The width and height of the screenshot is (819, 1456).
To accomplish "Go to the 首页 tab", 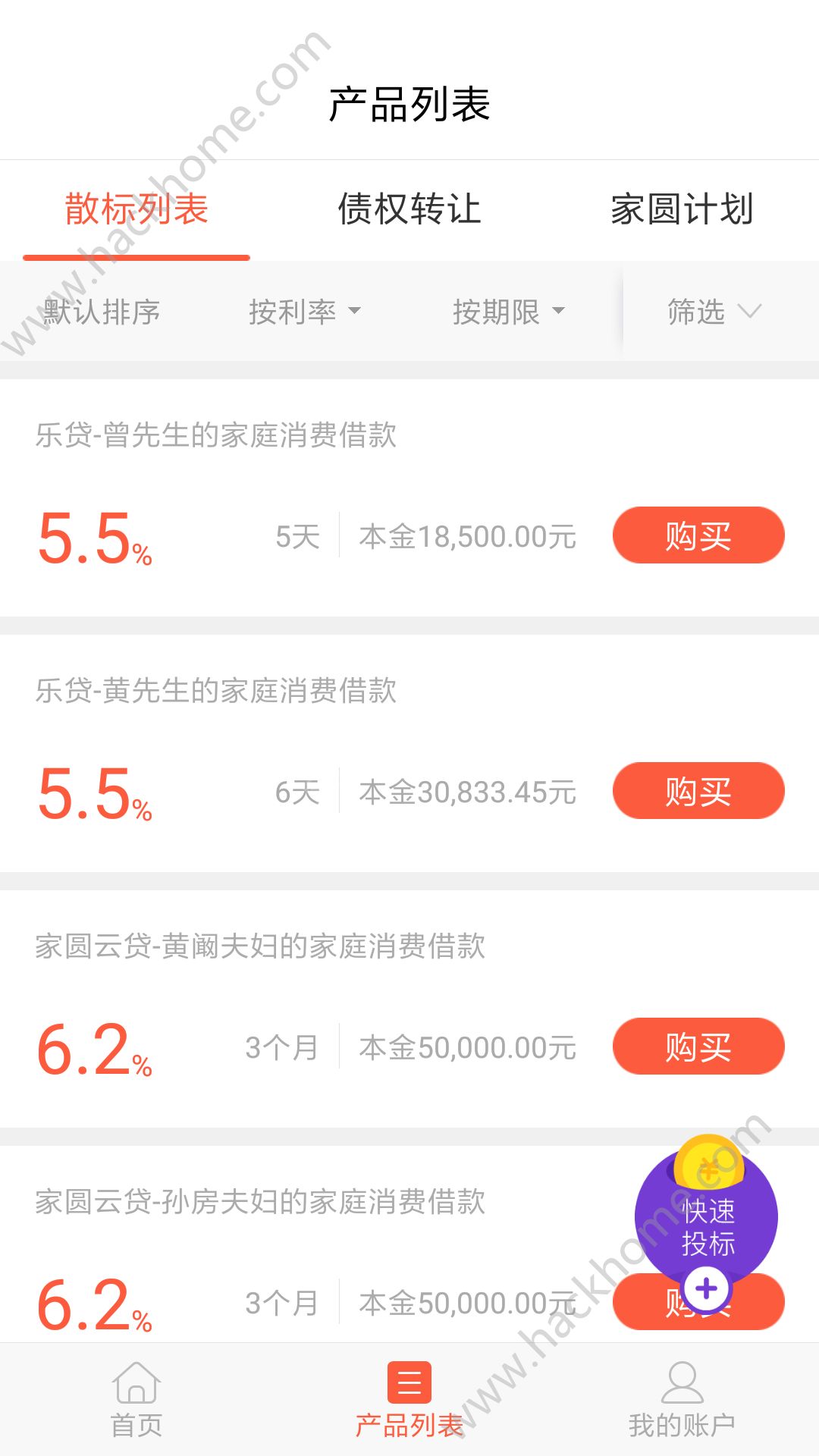I will tap(136, 1401).
